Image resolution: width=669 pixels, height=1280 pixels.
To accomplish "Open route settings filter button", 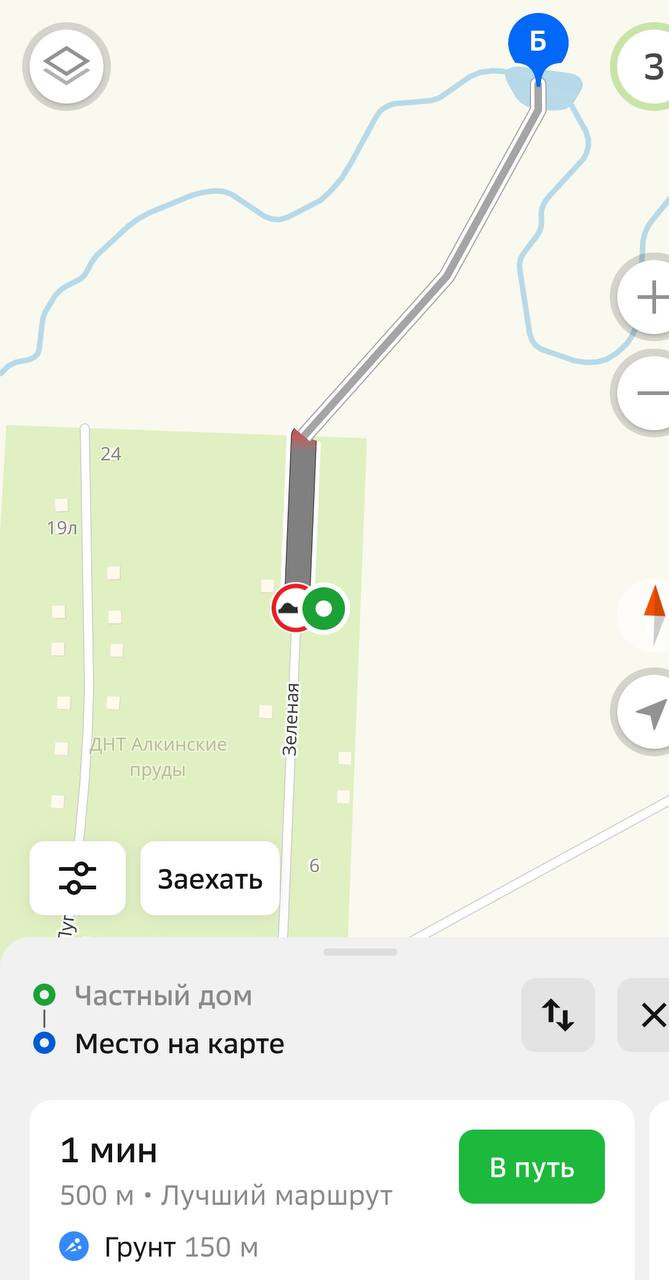I will click(x=78, y=878).
